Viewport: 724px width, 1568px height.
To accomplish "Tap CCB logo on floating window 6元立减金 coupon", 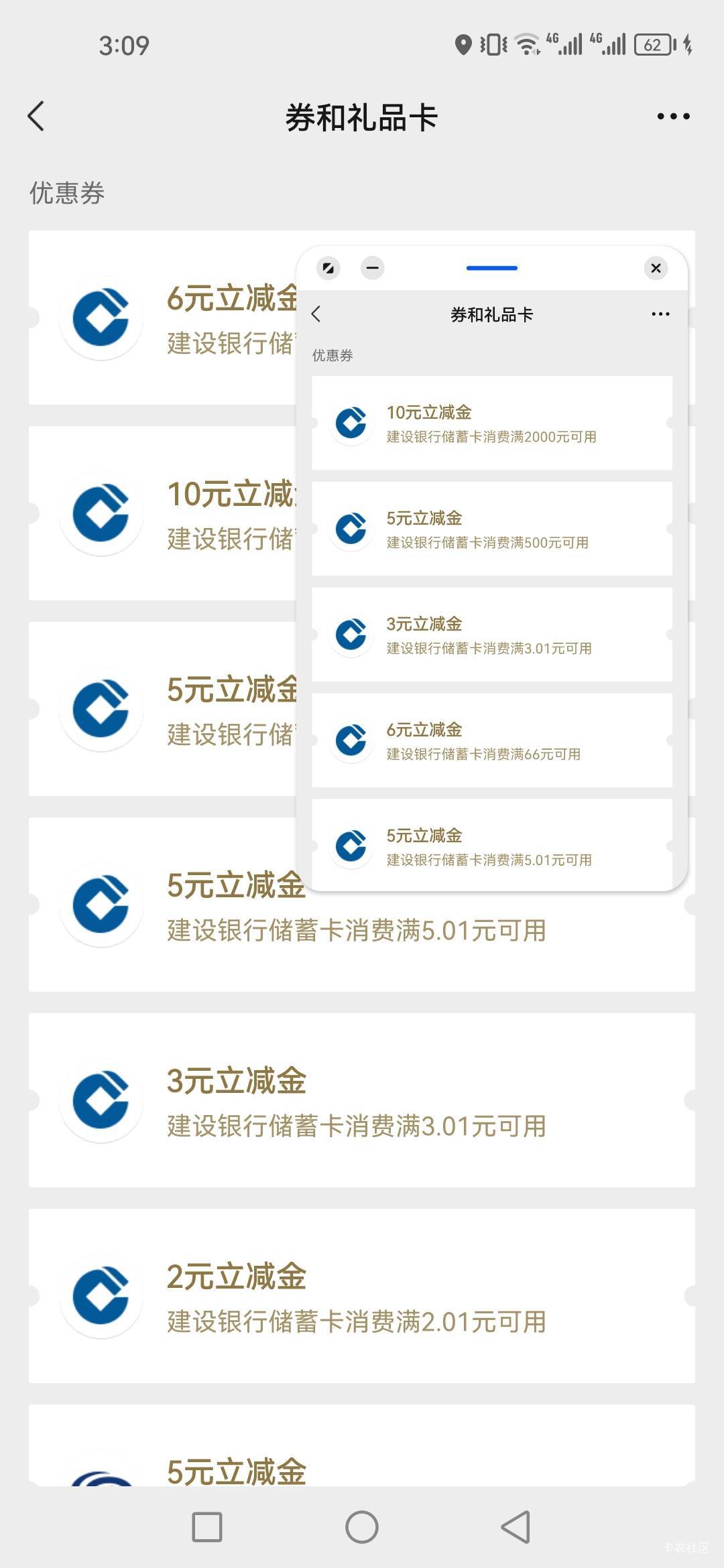I will click(351, 740).
